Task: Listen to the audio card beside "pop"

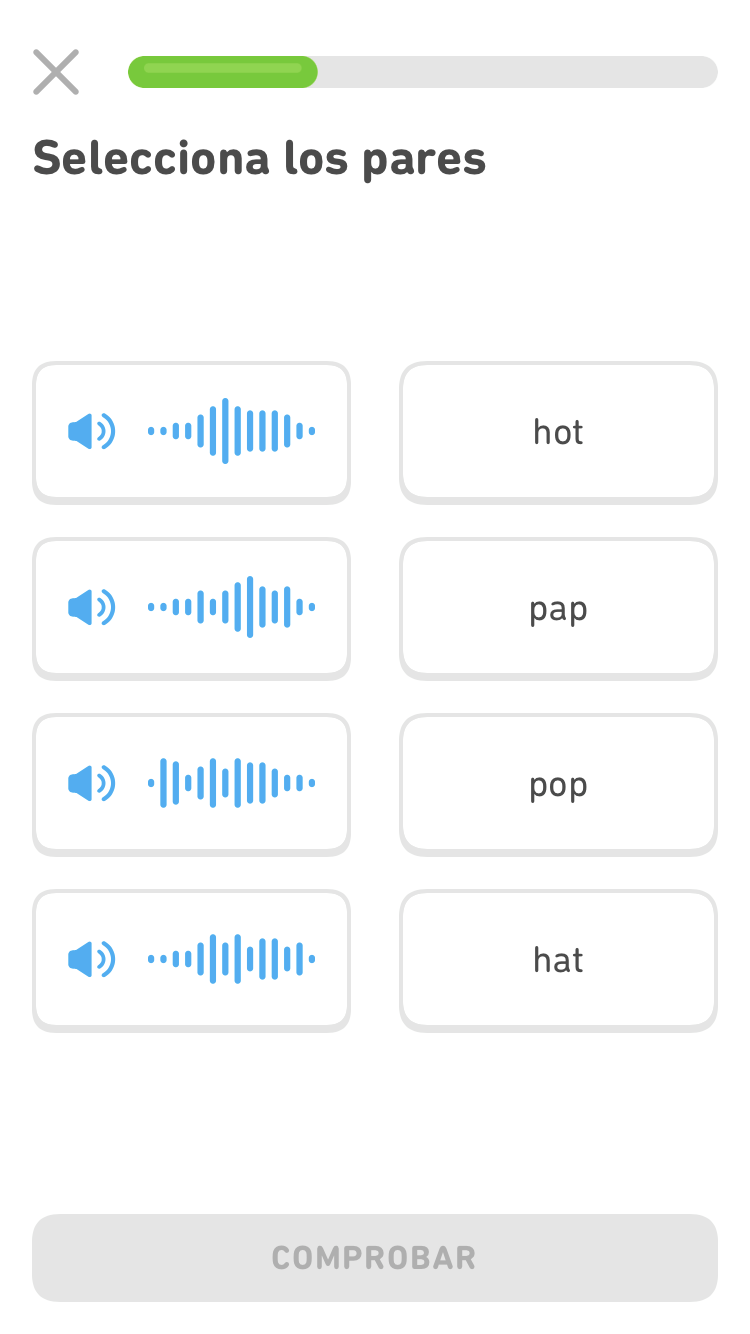Action: [x=191, y=783]
